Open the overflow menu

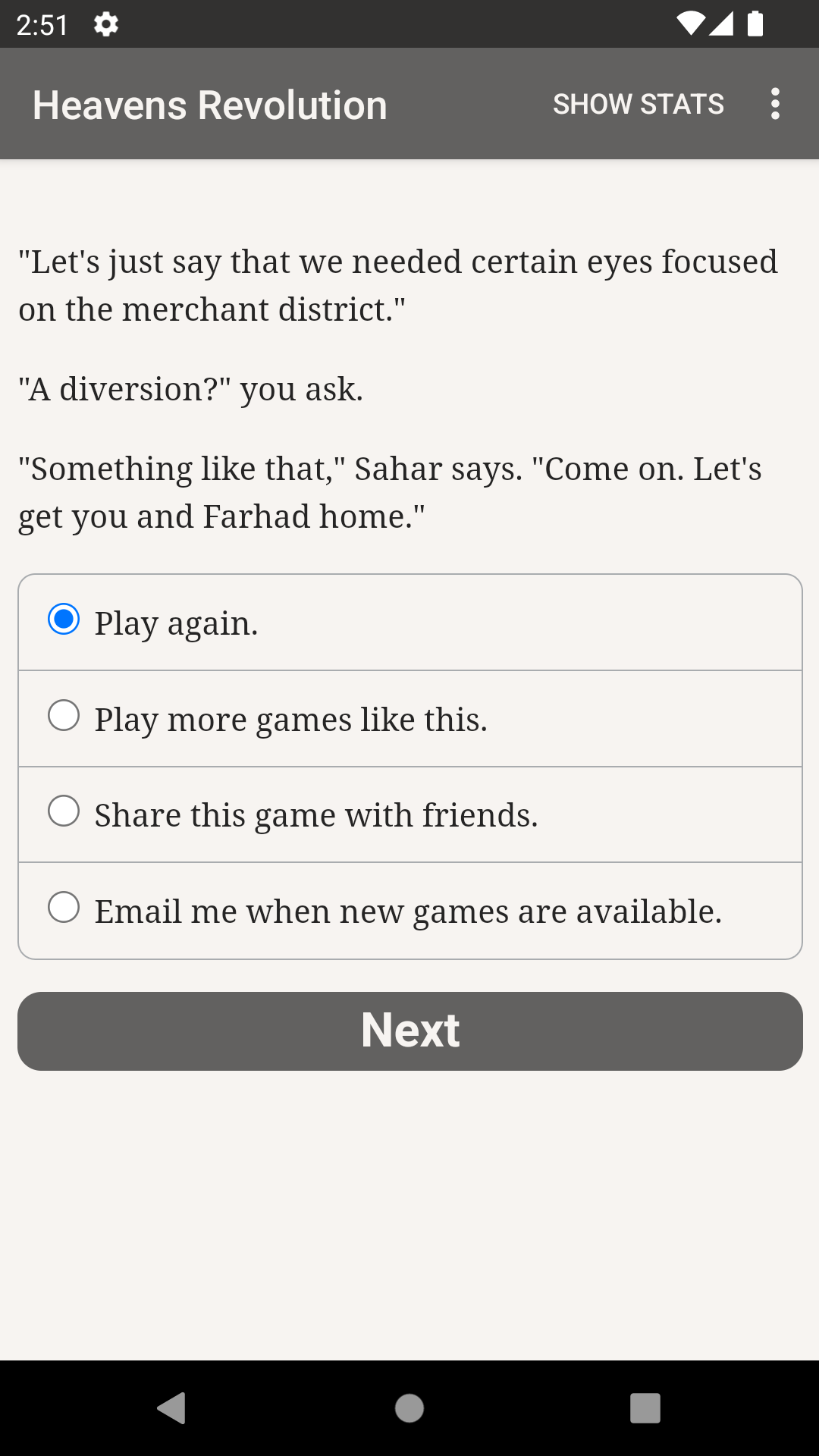tap(774, 104)
